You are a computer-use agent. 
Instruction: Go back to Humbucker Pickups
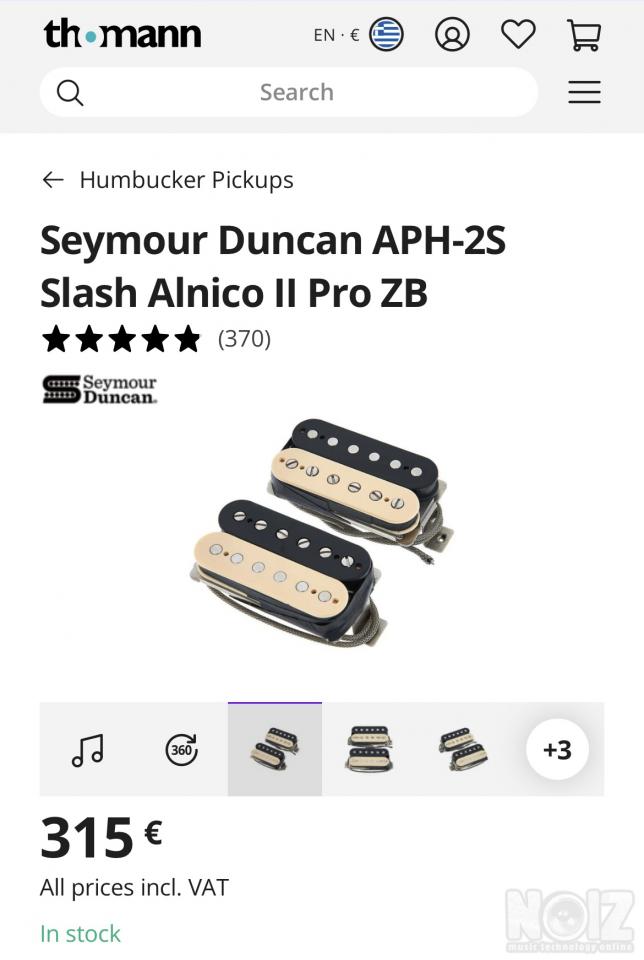pos(167,180)
